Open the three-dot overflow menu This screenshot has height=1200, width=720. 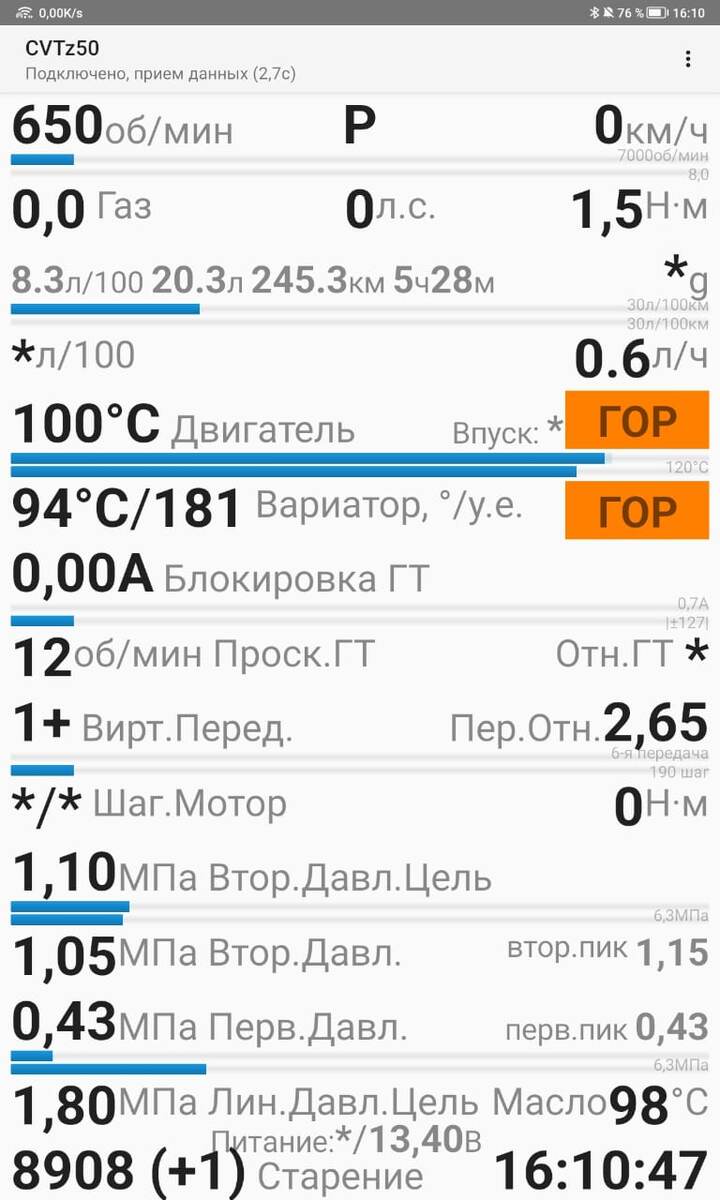coord(688,60)
